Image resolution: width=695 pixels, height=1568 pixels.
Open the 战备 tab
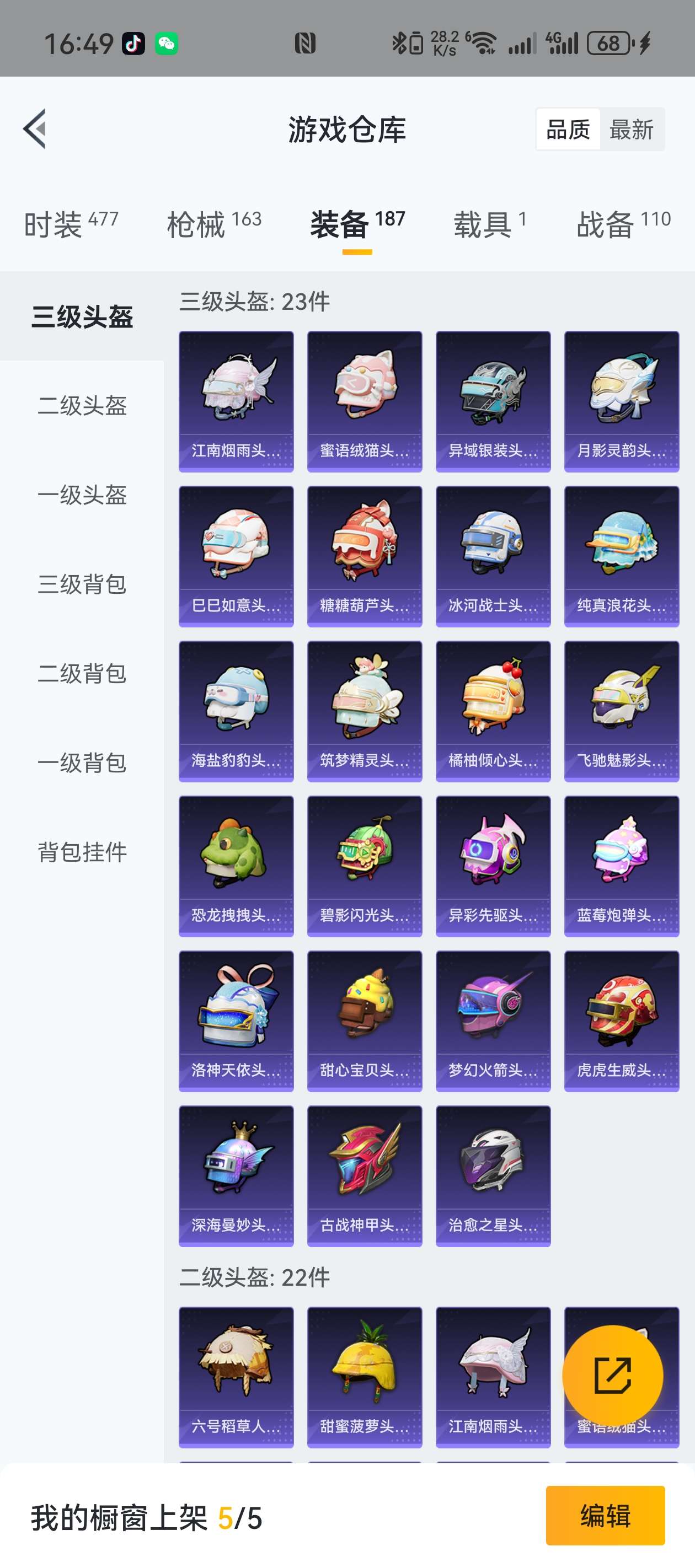623,224
